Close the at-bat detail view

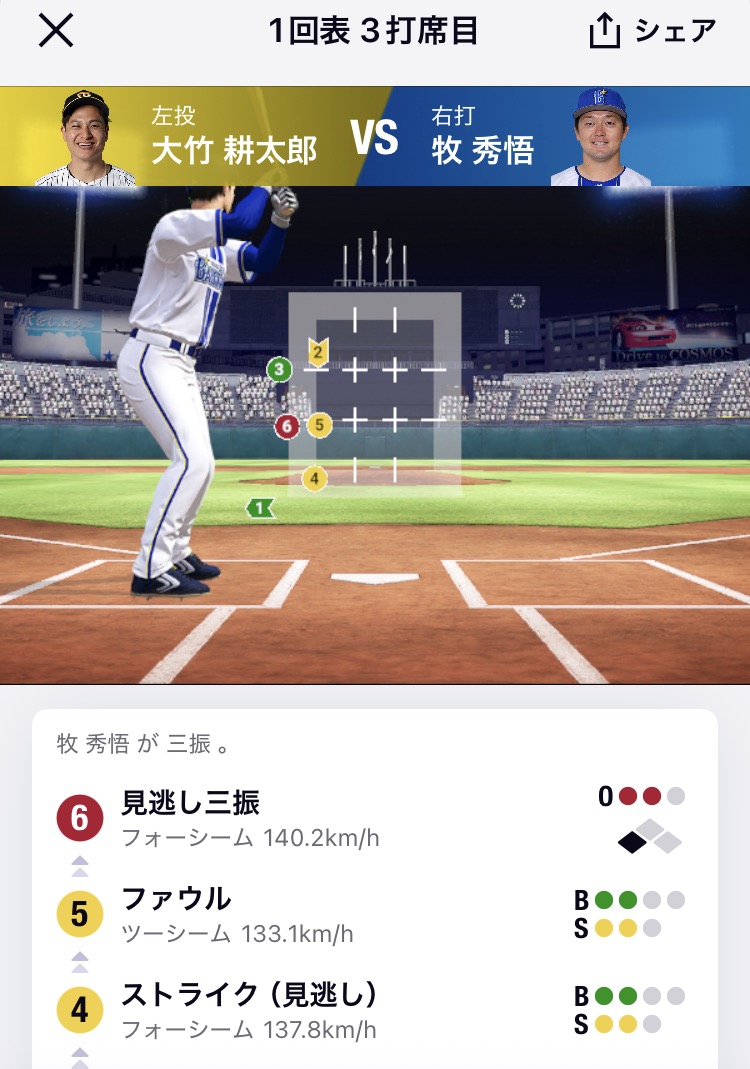[x=56, y=31]
